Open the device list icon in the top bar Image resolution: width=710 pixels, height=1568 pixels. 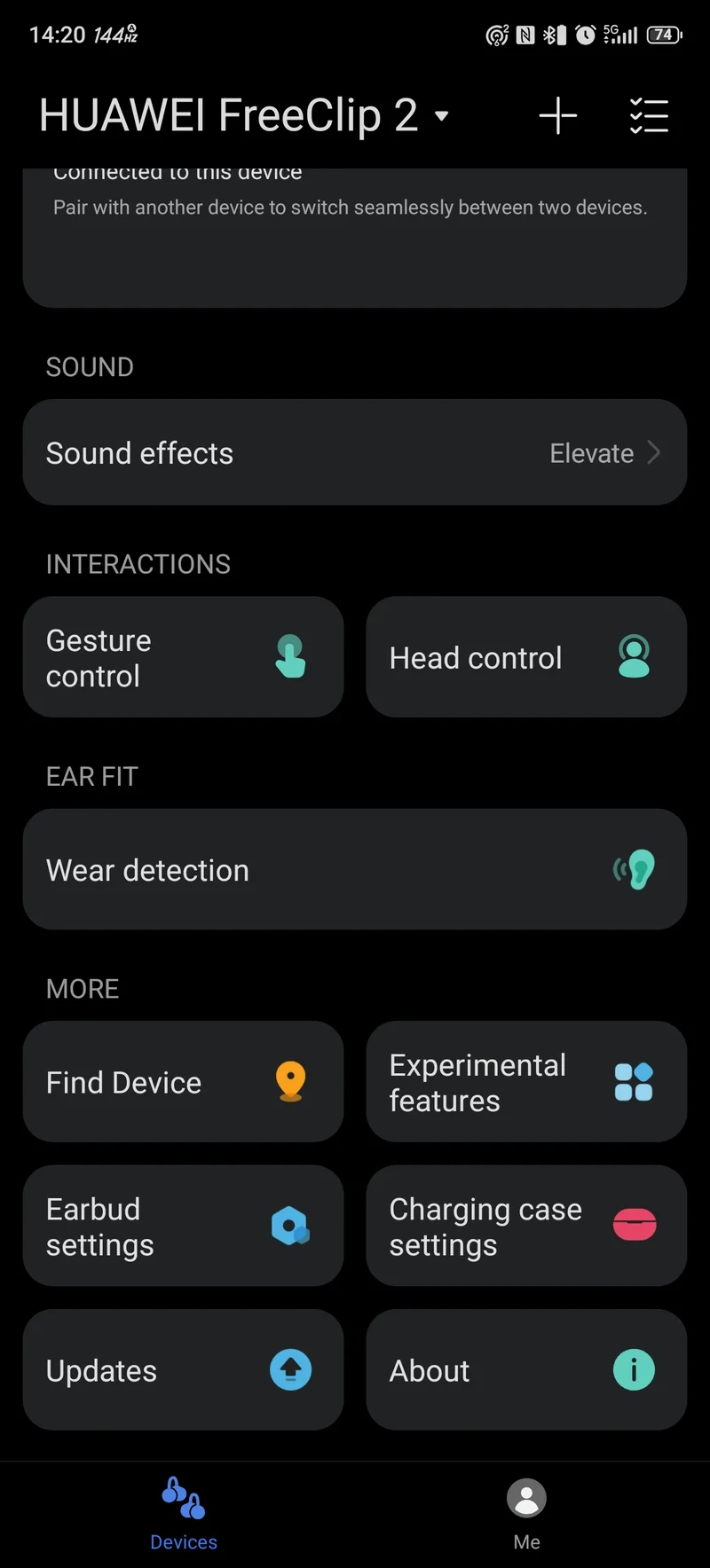(650, 114)
